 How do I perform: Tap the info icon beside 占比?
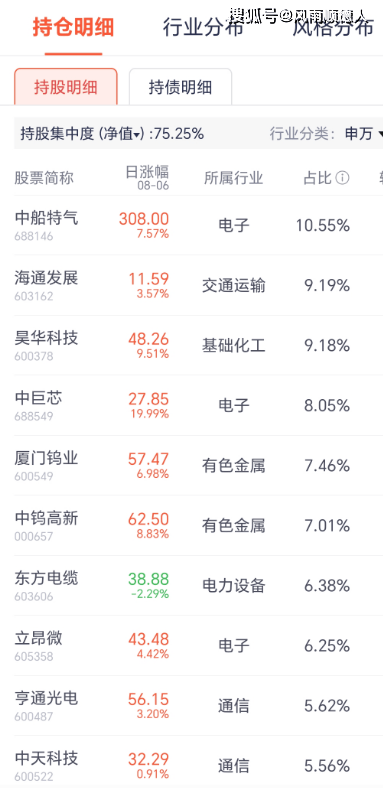point(342,178)
